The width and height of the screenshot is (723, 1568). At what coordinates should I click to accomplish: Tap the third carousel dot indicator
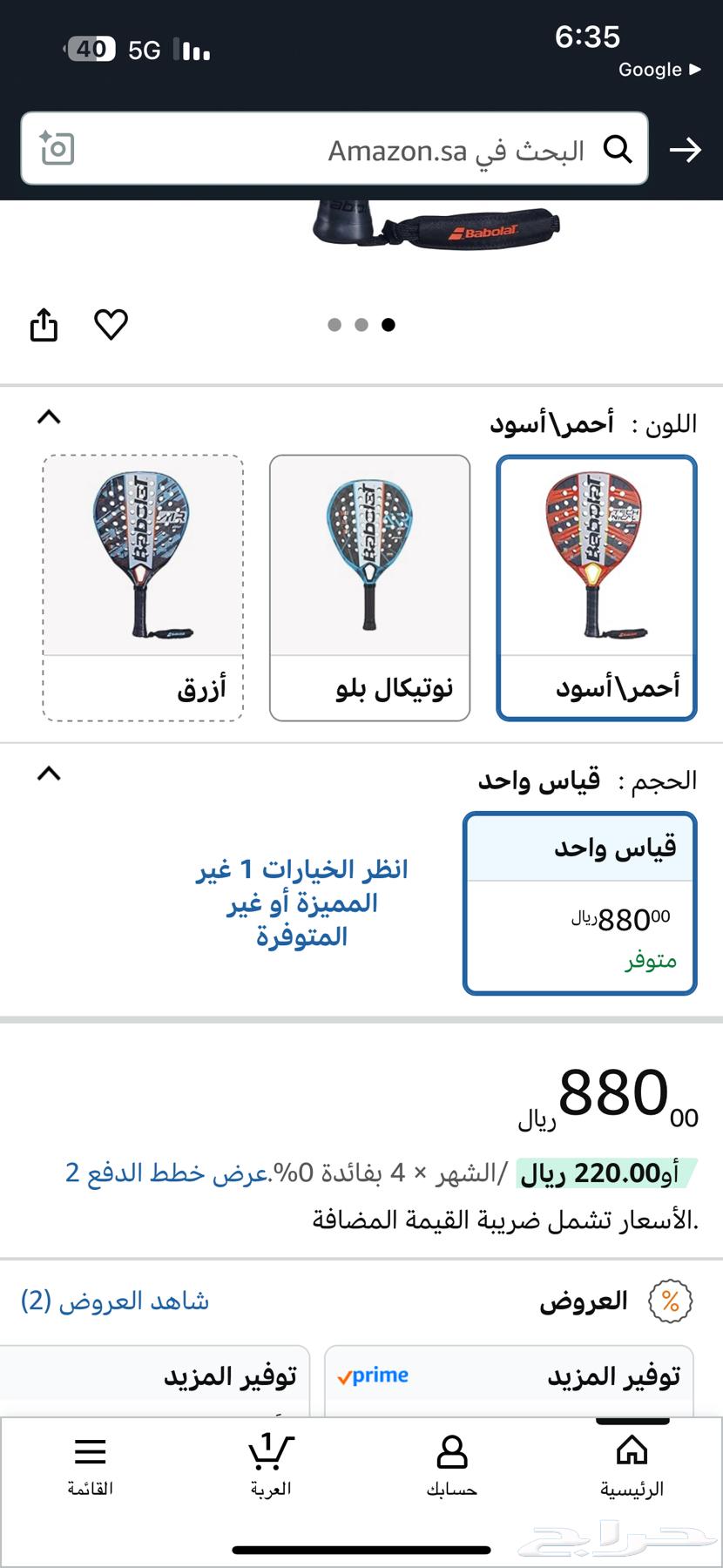pos(387,324)
